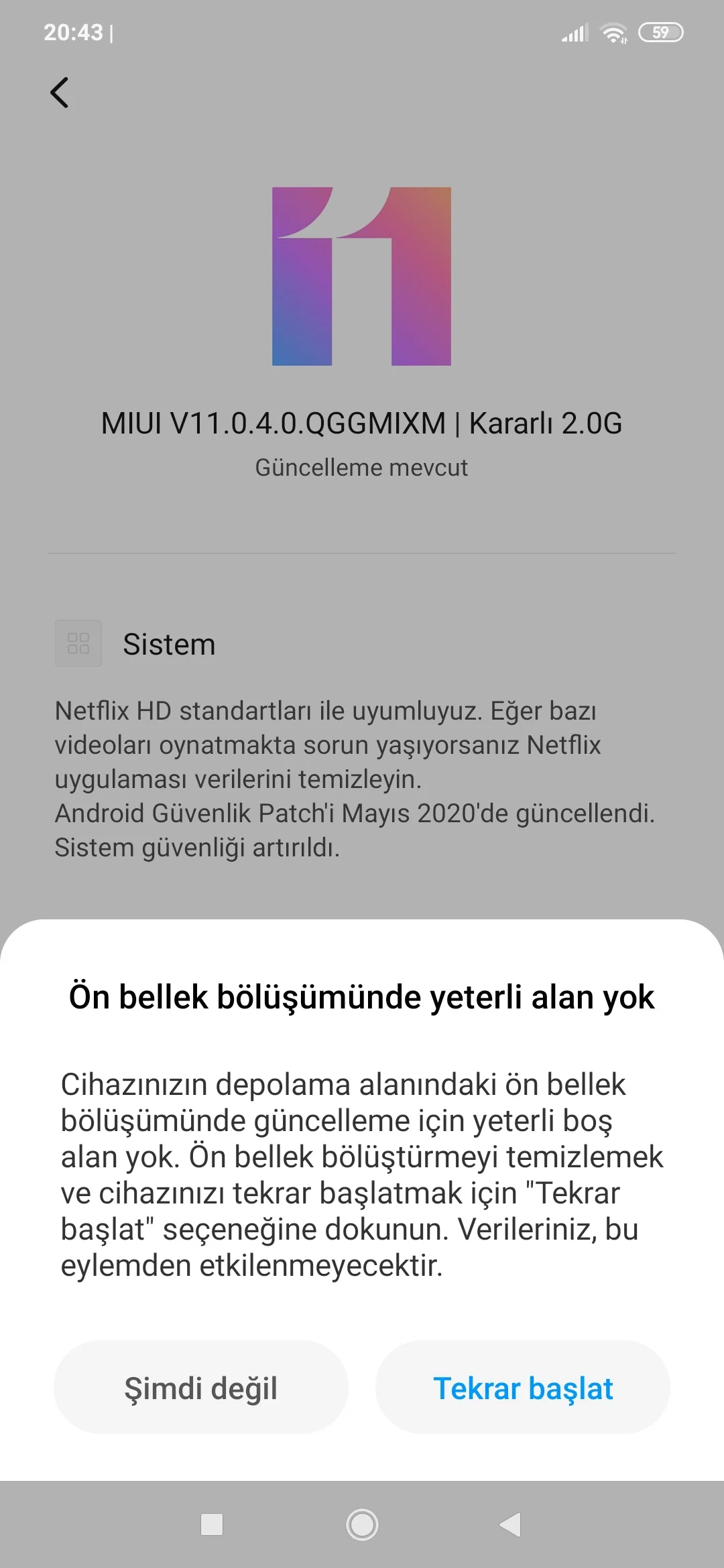This screenshot has width=724, height=1568.
Task: Open recent apps from the navigation bar
Action: coord(212,1524)
